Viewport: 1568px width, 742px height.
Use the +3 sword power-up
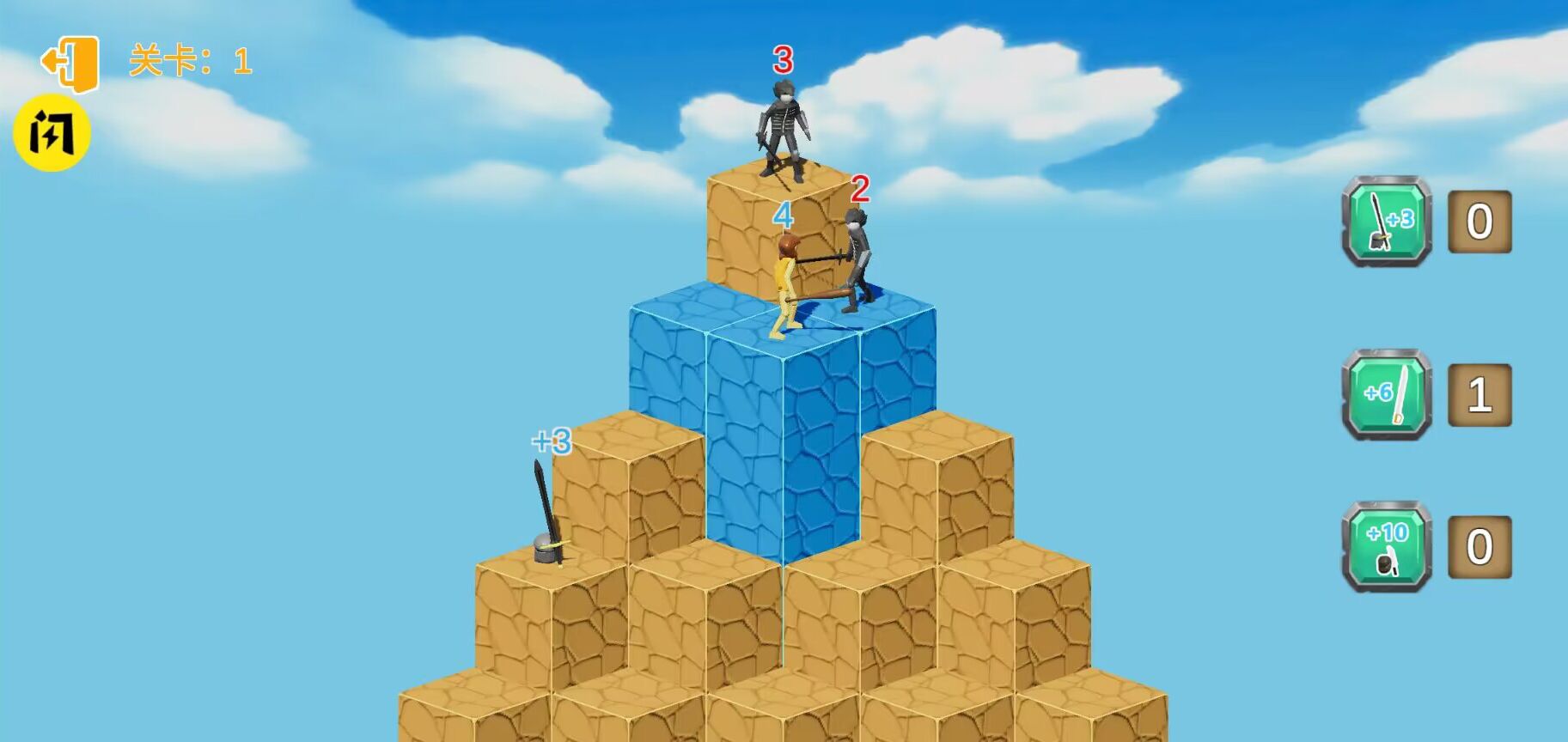[1386, 222]
